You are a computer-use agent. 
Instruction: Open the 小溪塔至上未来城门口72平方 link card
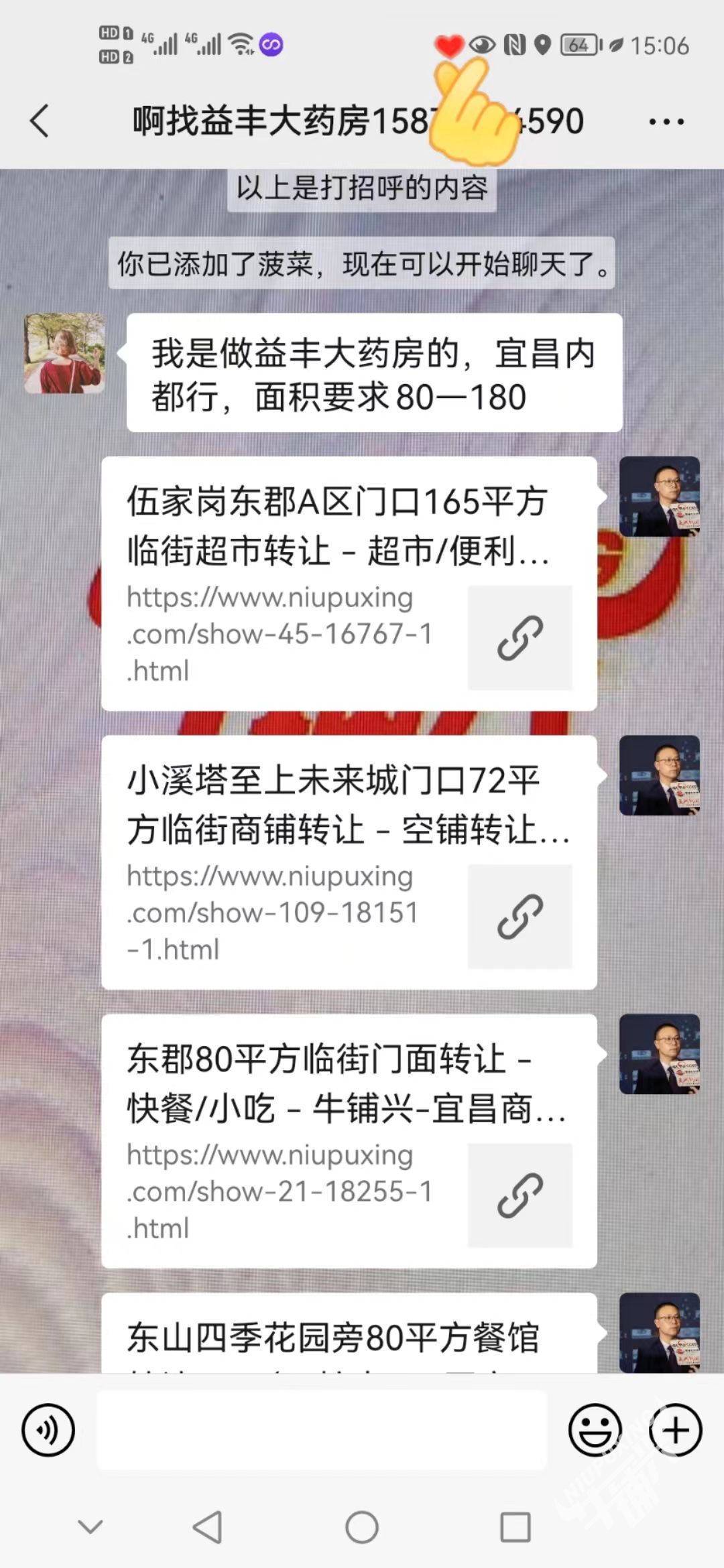pyautogui.click(x=349, y=862)
